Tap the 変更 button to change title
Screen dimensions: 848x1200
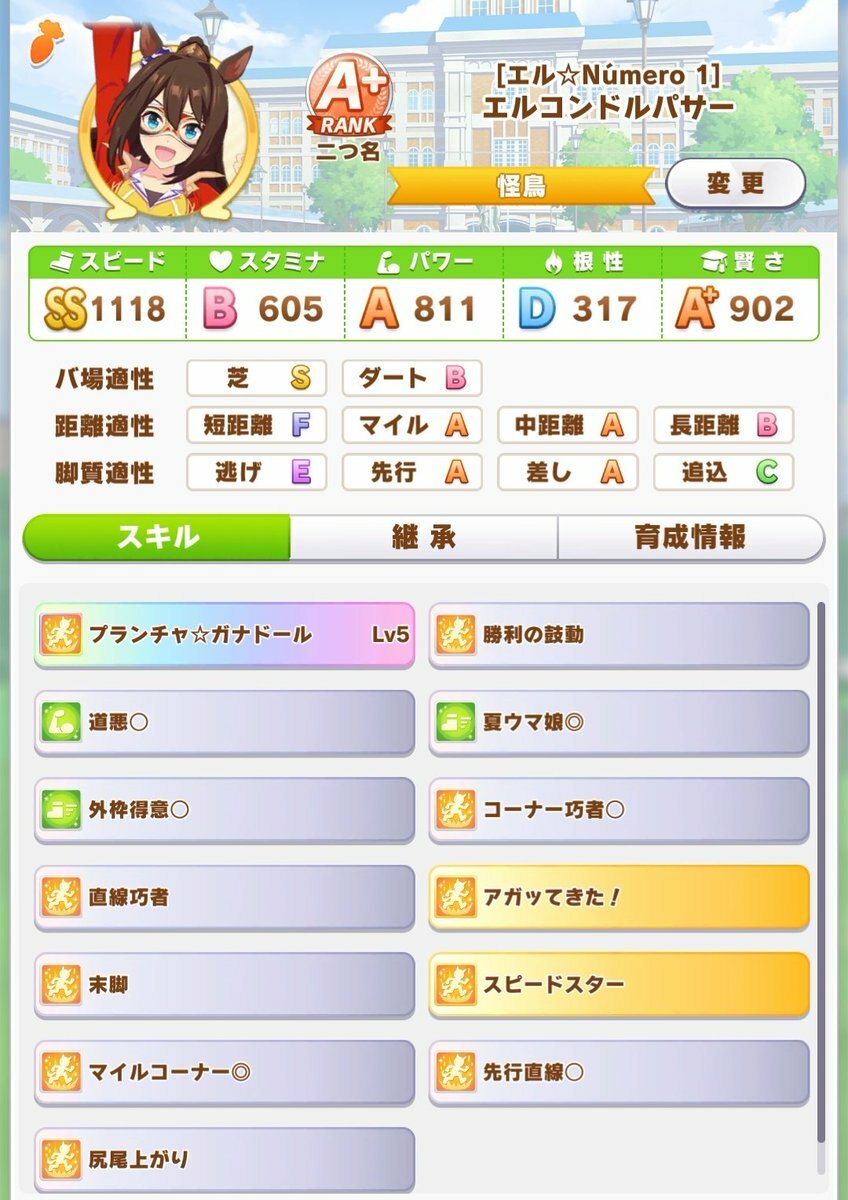[x=735, y=183]
